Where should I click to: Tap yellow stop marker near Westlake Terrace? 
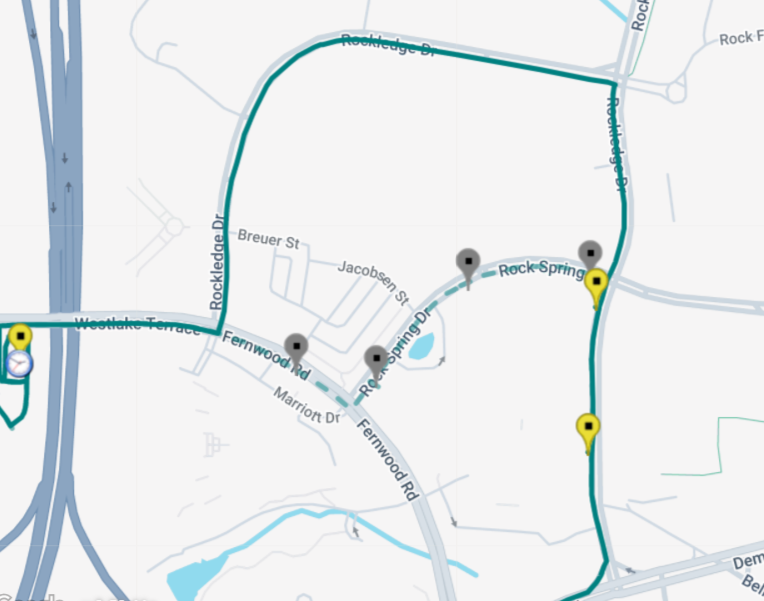(20, 337)
